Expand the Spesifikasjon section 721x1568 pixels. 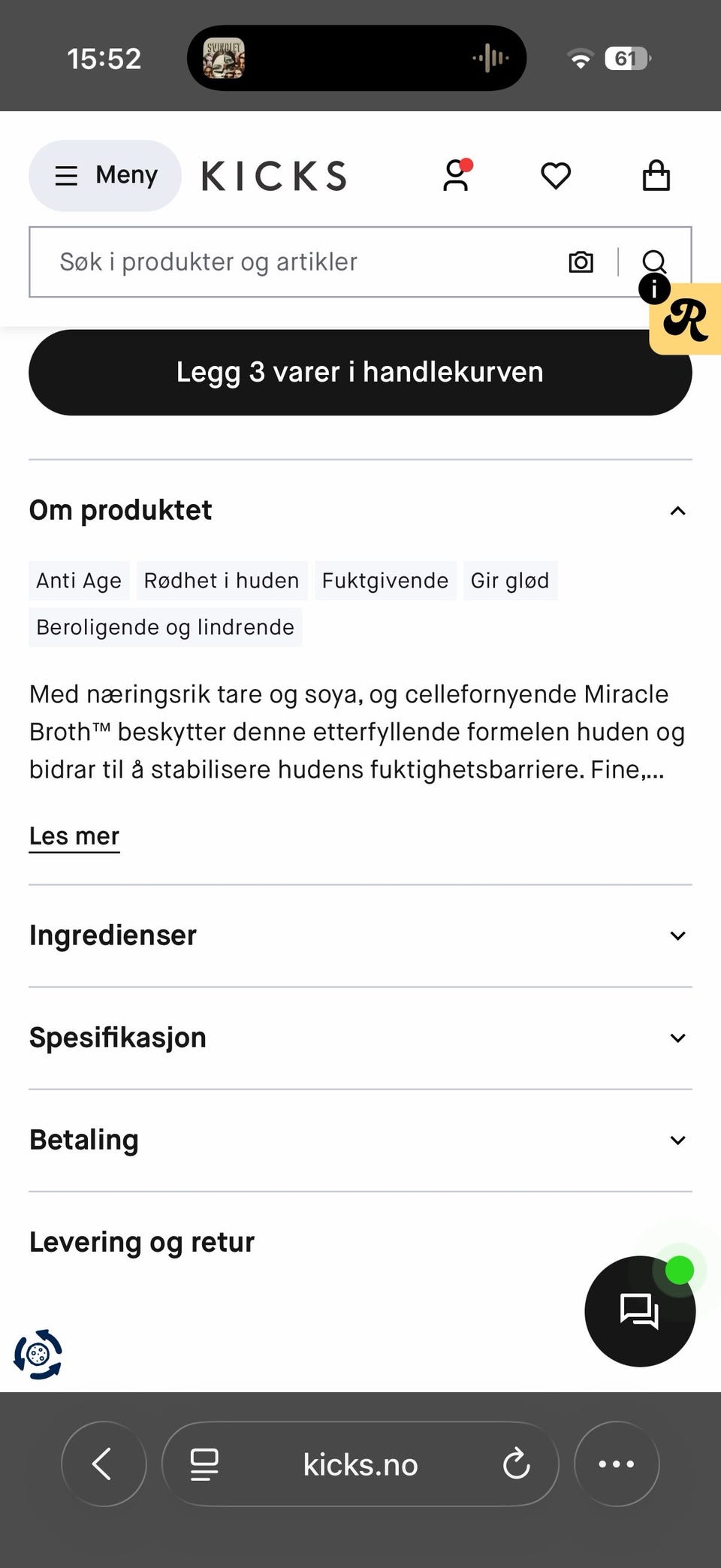tap(677, 1038)
